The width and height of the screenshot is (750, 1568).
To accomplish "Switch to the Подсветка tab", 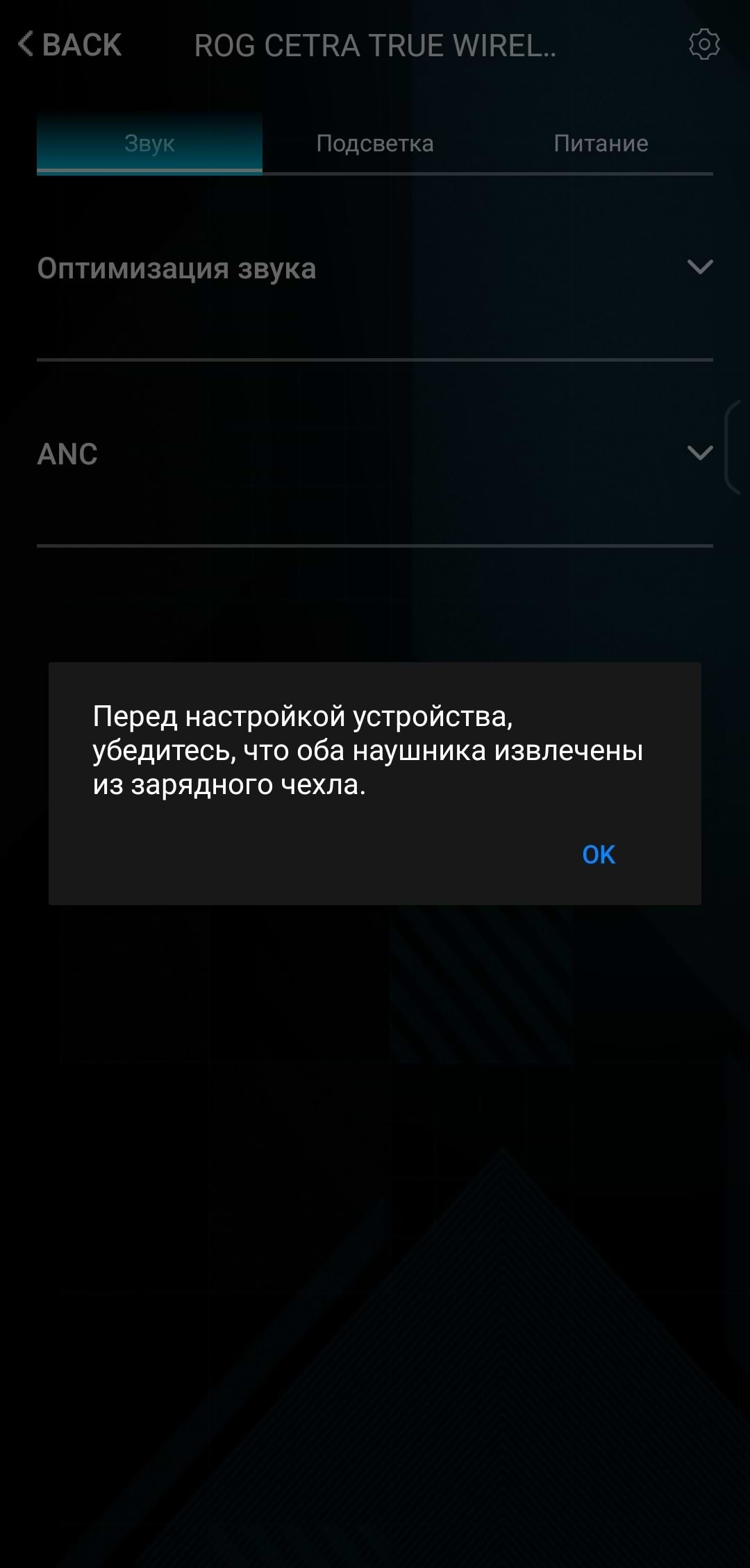I will click(x=375, y=143).
